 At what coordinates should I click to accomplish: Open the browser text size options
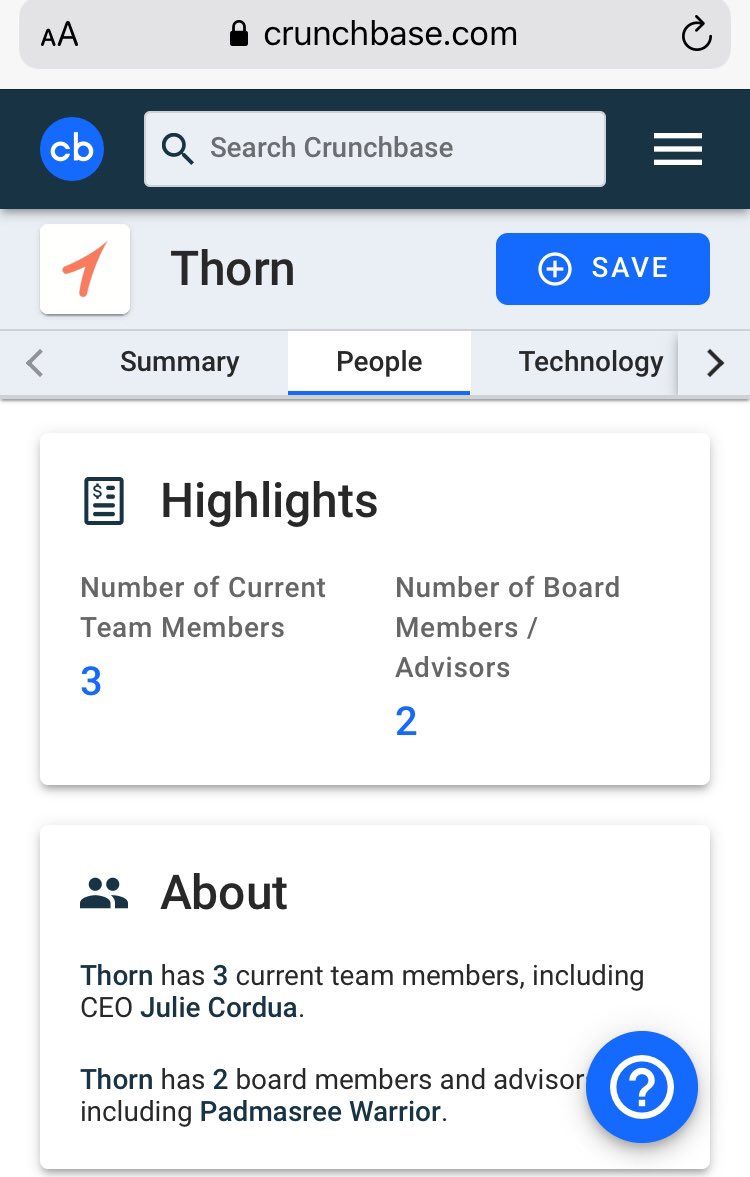tap(60, 36)
